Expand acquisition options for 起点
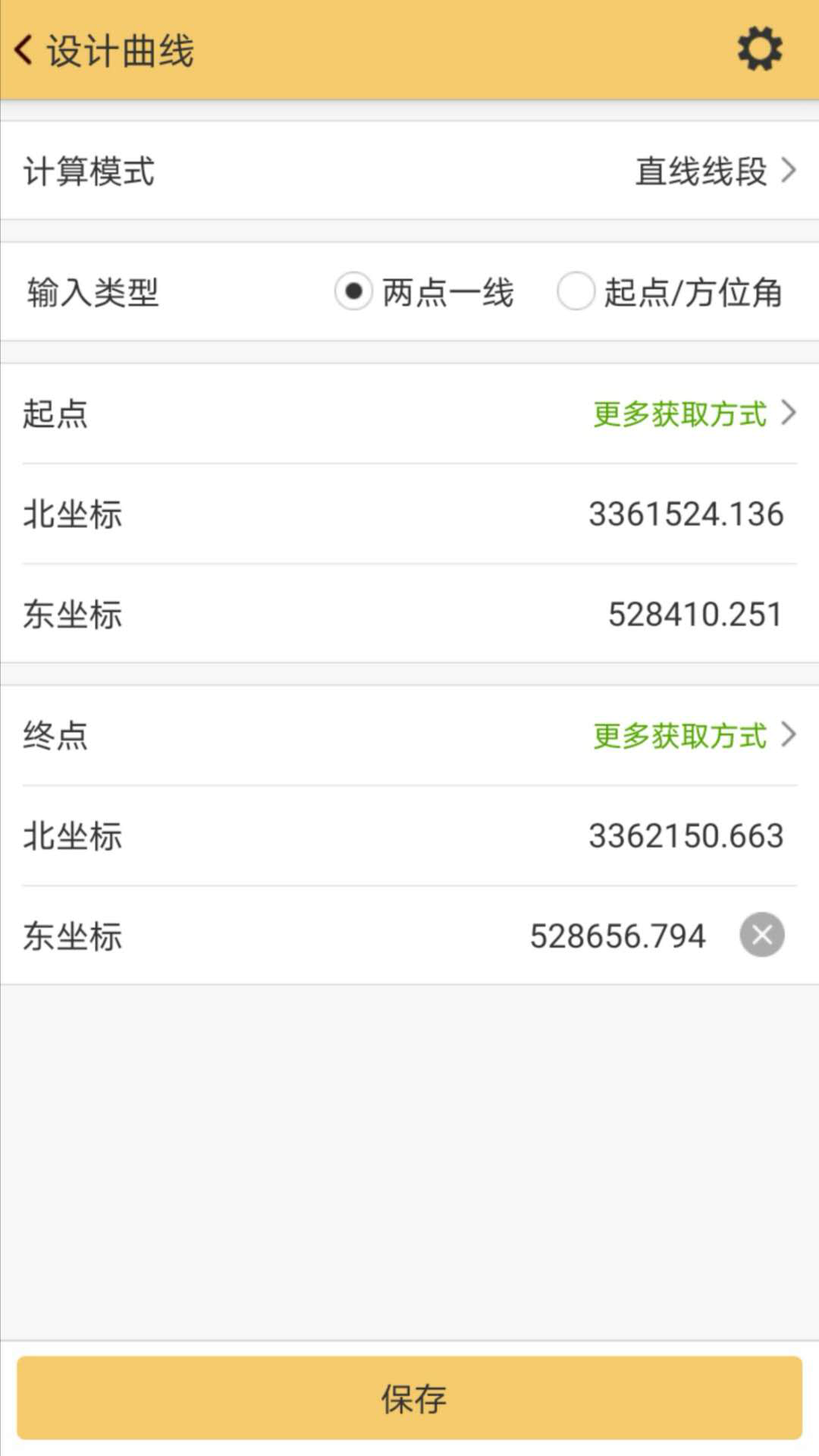The image size is (819, 1456). point(679,415)
